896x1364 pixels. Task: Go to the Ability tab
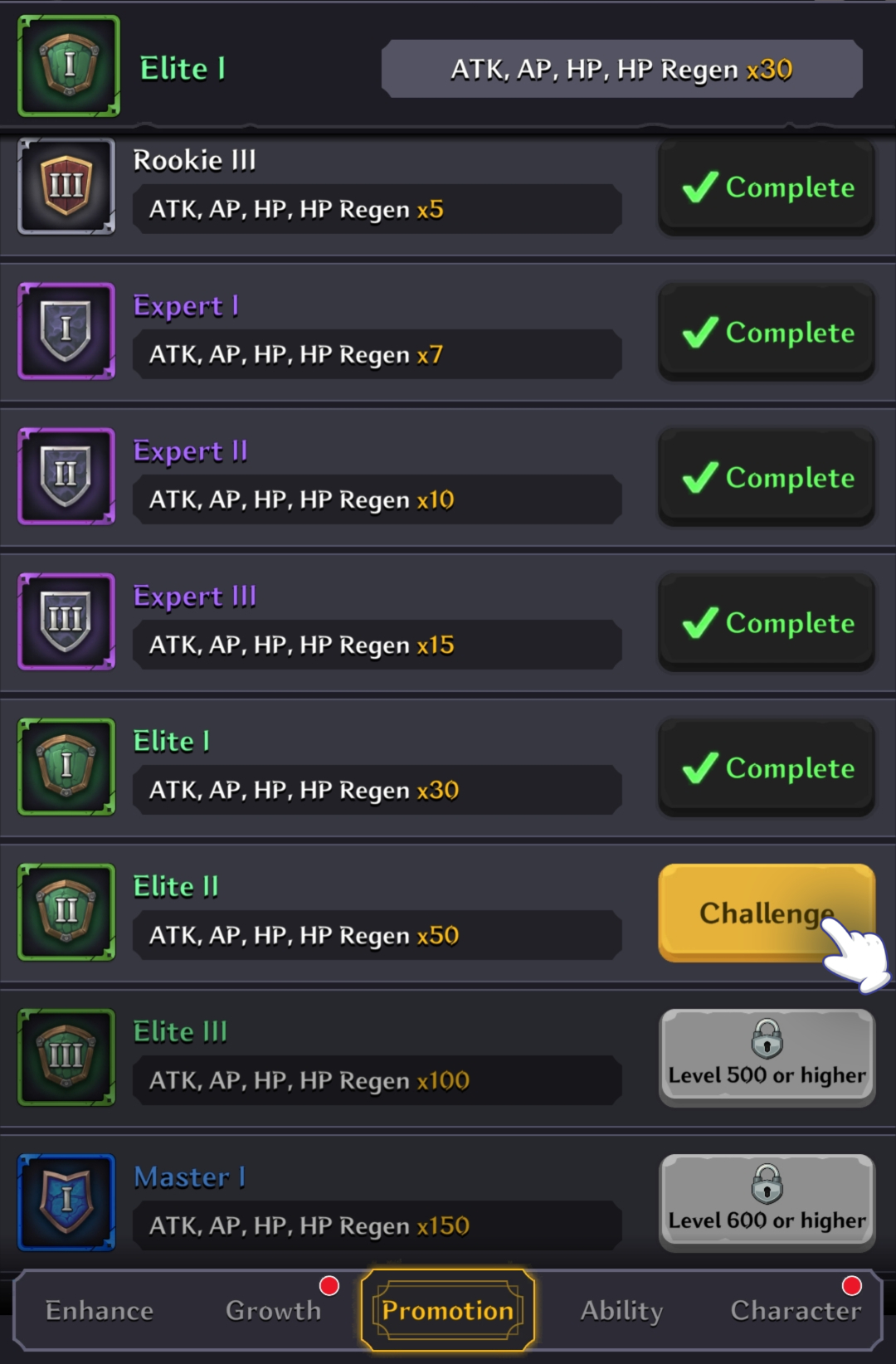point(621,1310)
